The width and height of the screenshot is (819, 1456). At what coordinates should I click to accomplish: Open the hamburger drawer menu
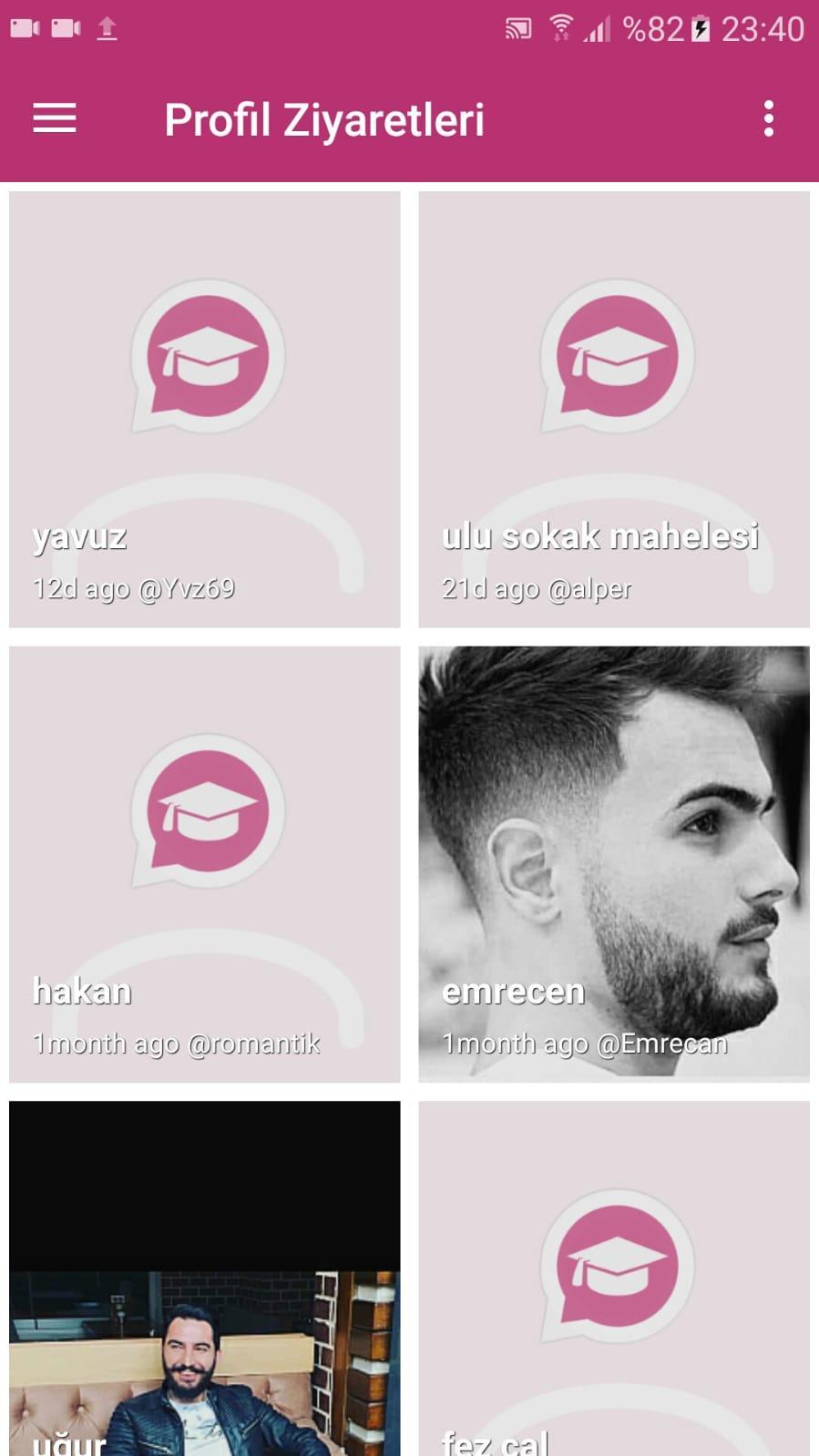(x=55, y=118)
